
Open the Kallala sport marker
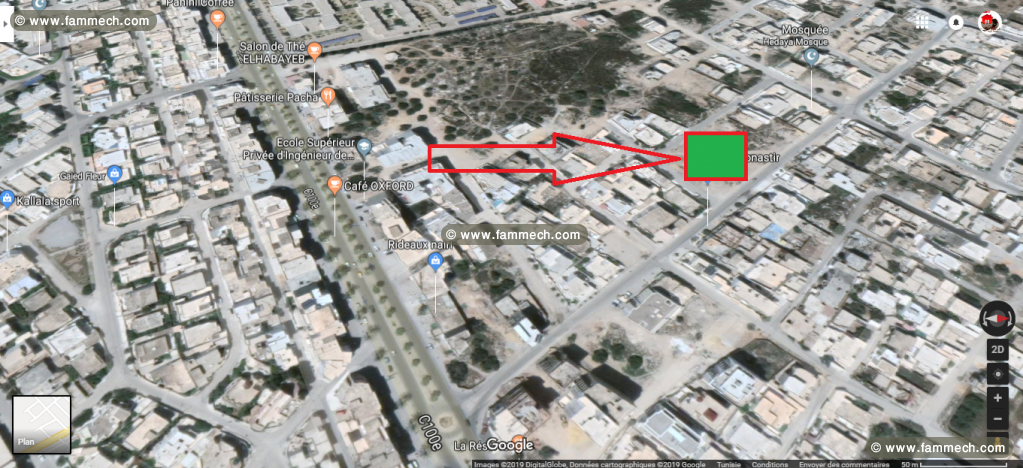pyautogui.click(x=8, y=200)
